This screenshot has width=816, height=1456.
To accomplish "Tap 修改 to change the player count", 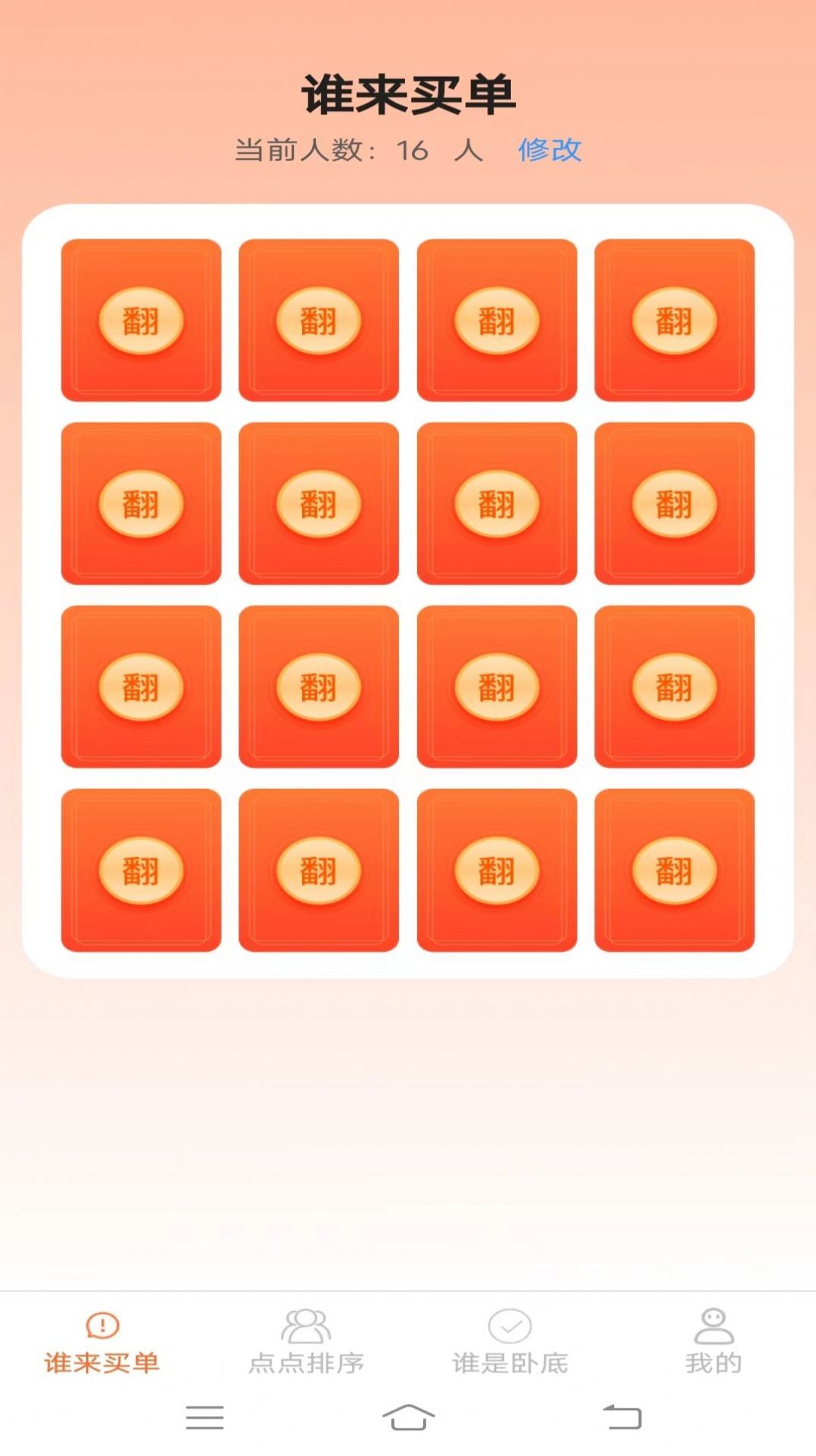I will (x=550, y=150).
